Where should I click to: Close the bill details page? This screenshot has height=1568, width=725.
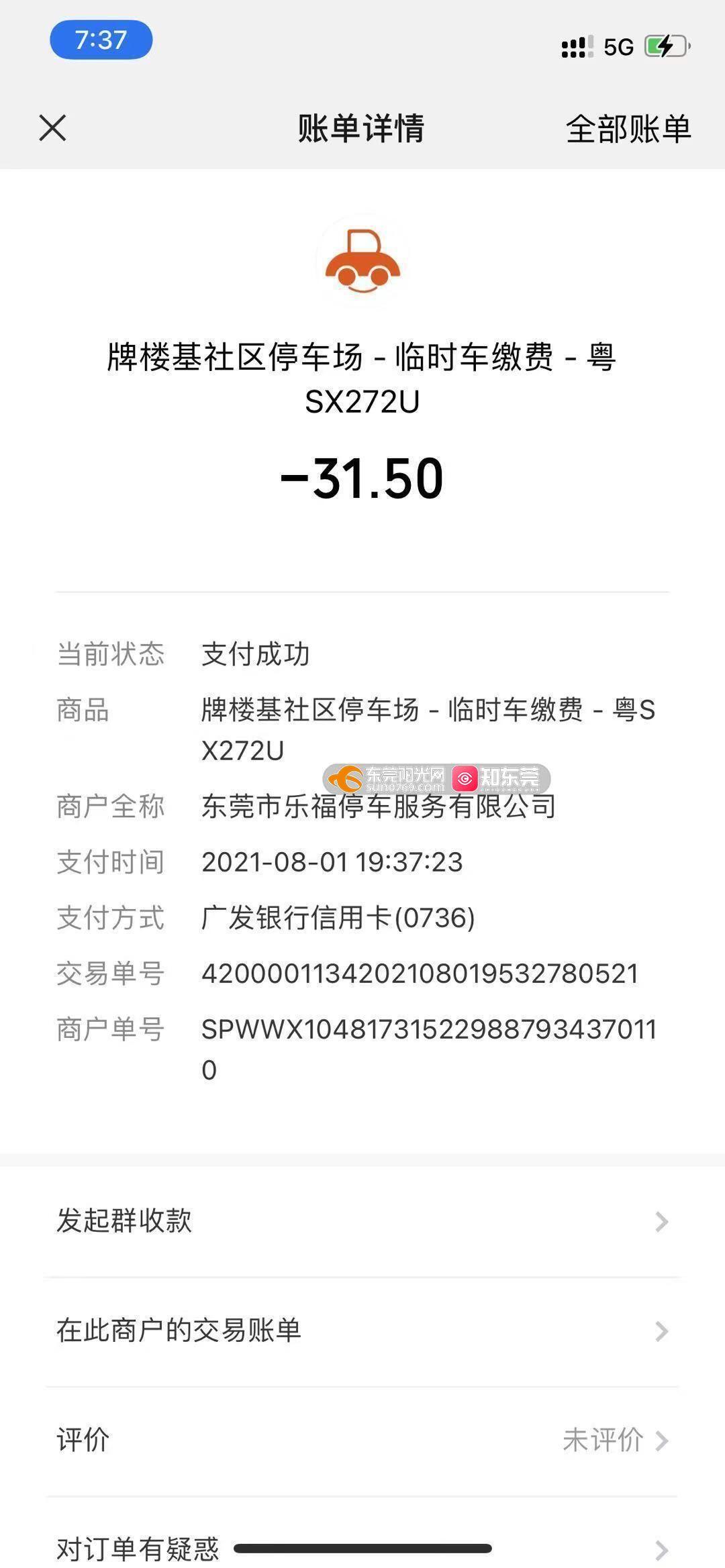[x=52, y=127]
